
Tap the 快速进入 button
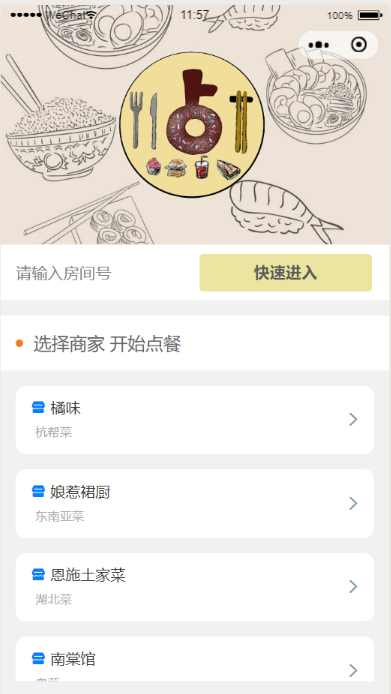[x=285, y=273]
